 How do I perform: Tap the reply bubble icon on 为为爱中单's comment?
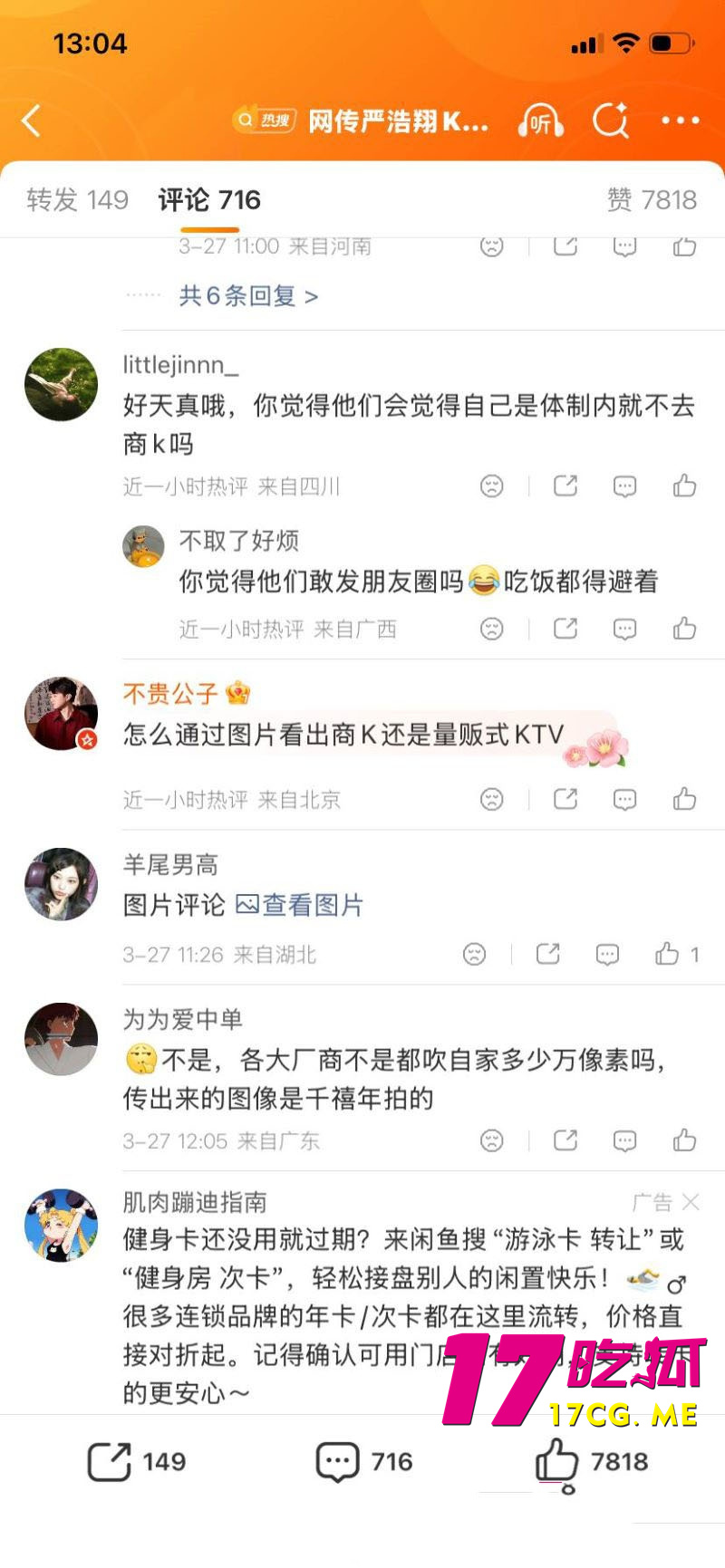(x=624, y=1141)
